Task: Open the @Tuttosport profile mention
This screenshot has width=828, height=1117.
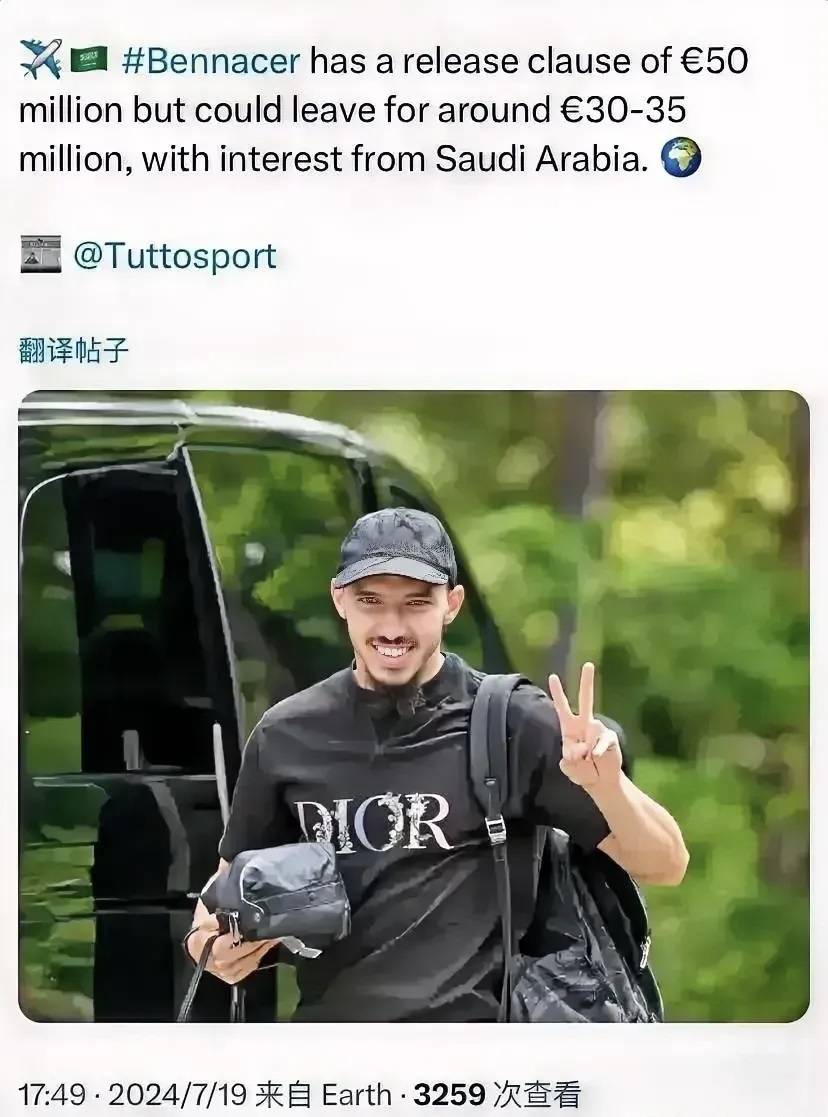Action: (174, 256)
